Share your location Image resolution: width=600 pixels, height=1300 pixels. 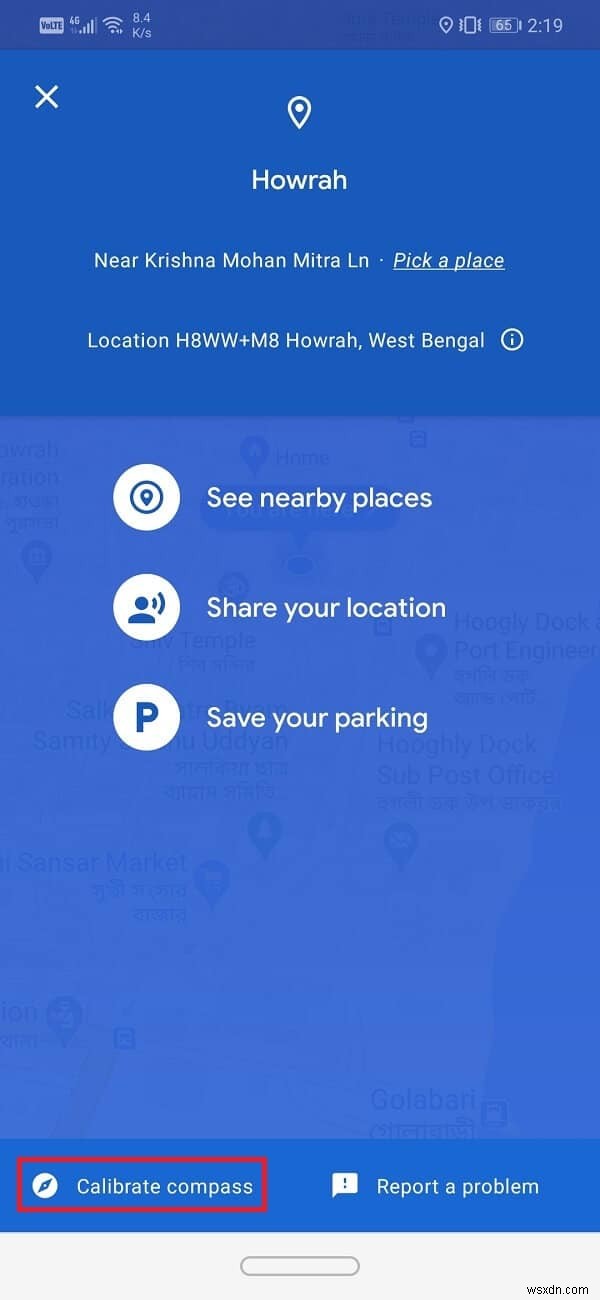tap(325, 608)
